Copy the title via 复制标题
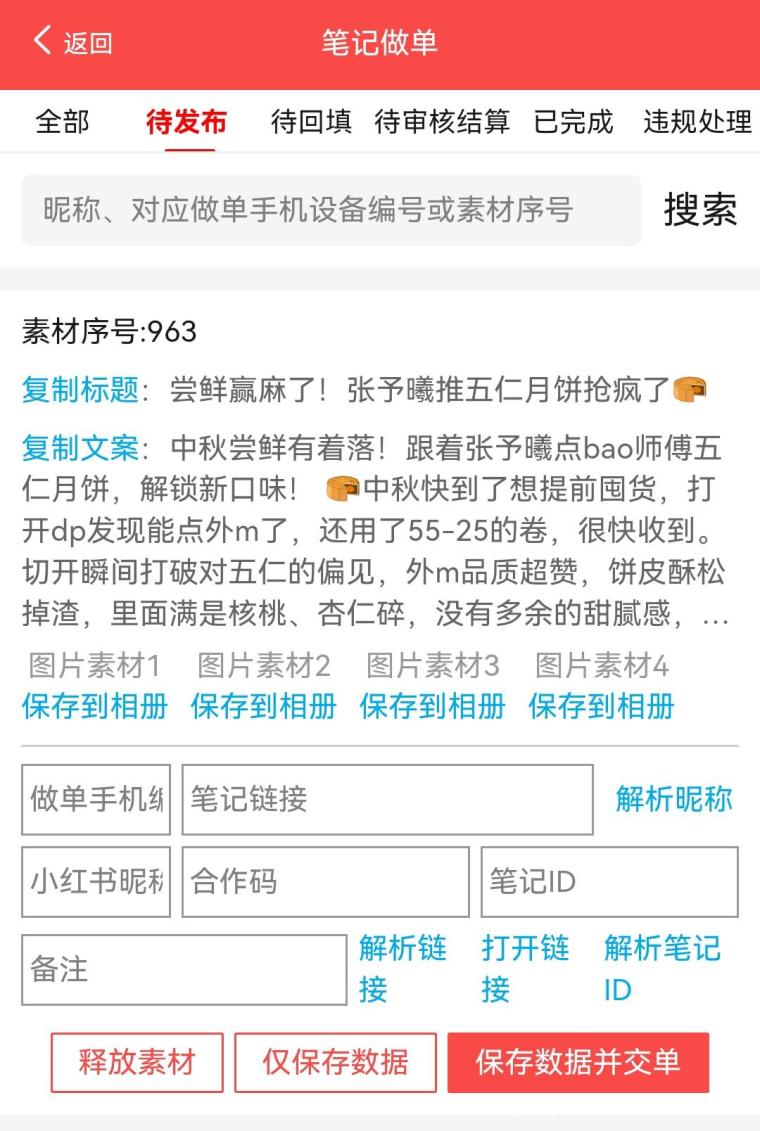The width and height of the screenshot is (760, 1131). (x=80, y=390)
